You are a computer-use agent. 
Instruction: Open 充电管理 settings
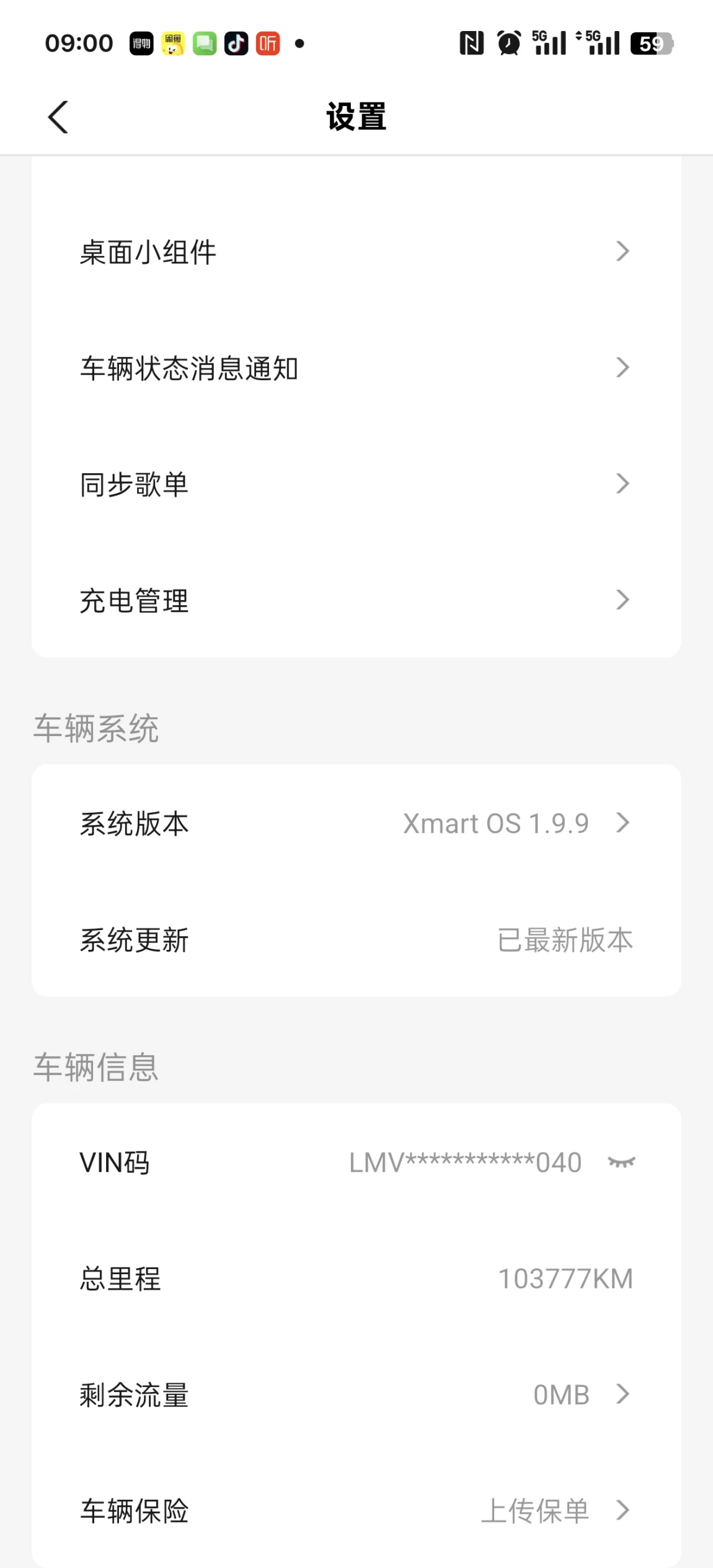(x=356, y=600)
